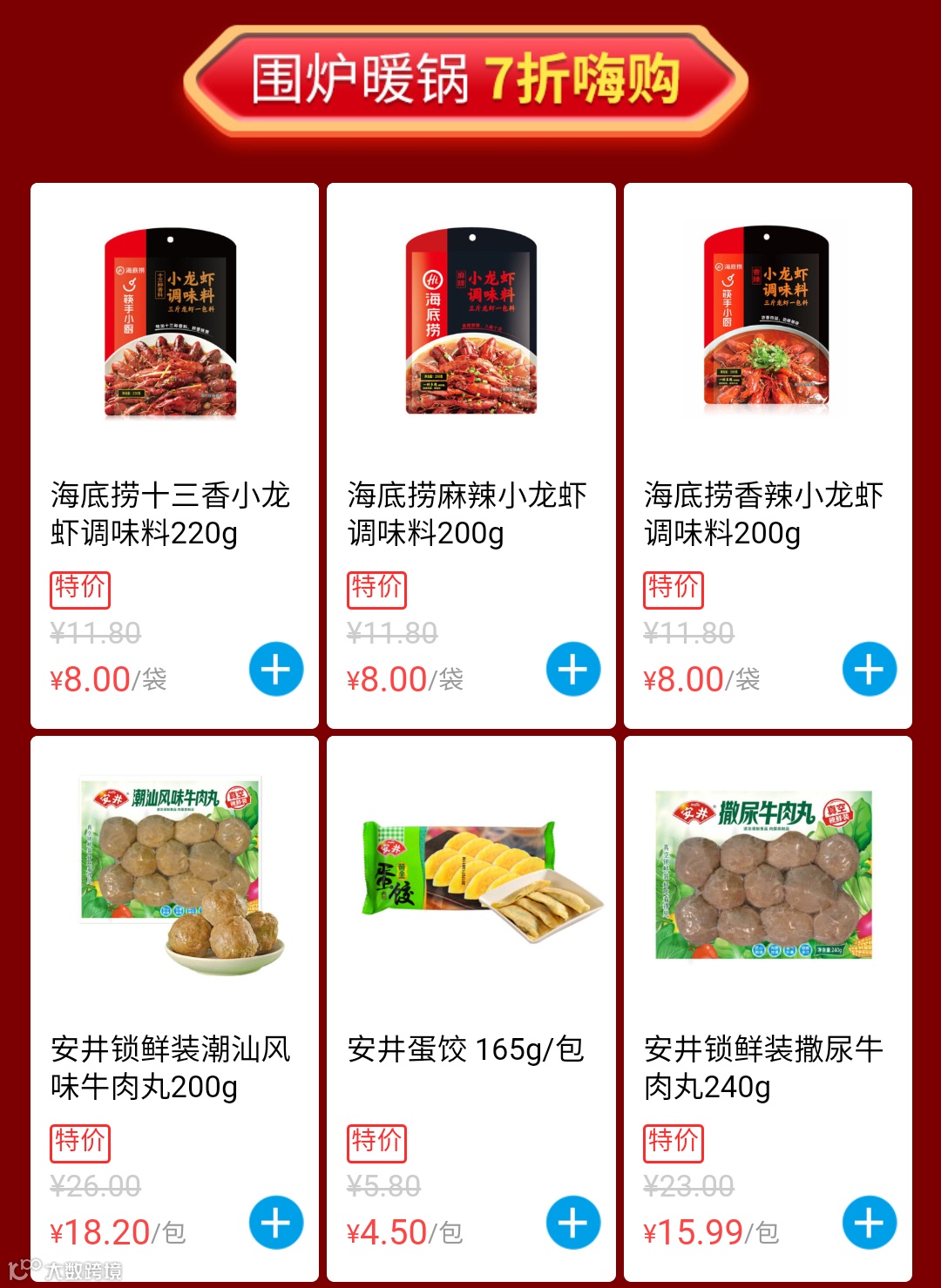View the 安井锁鲜装撒尿牛肉丸240g product
The image size is (941, 1288).
pos(767,875)
